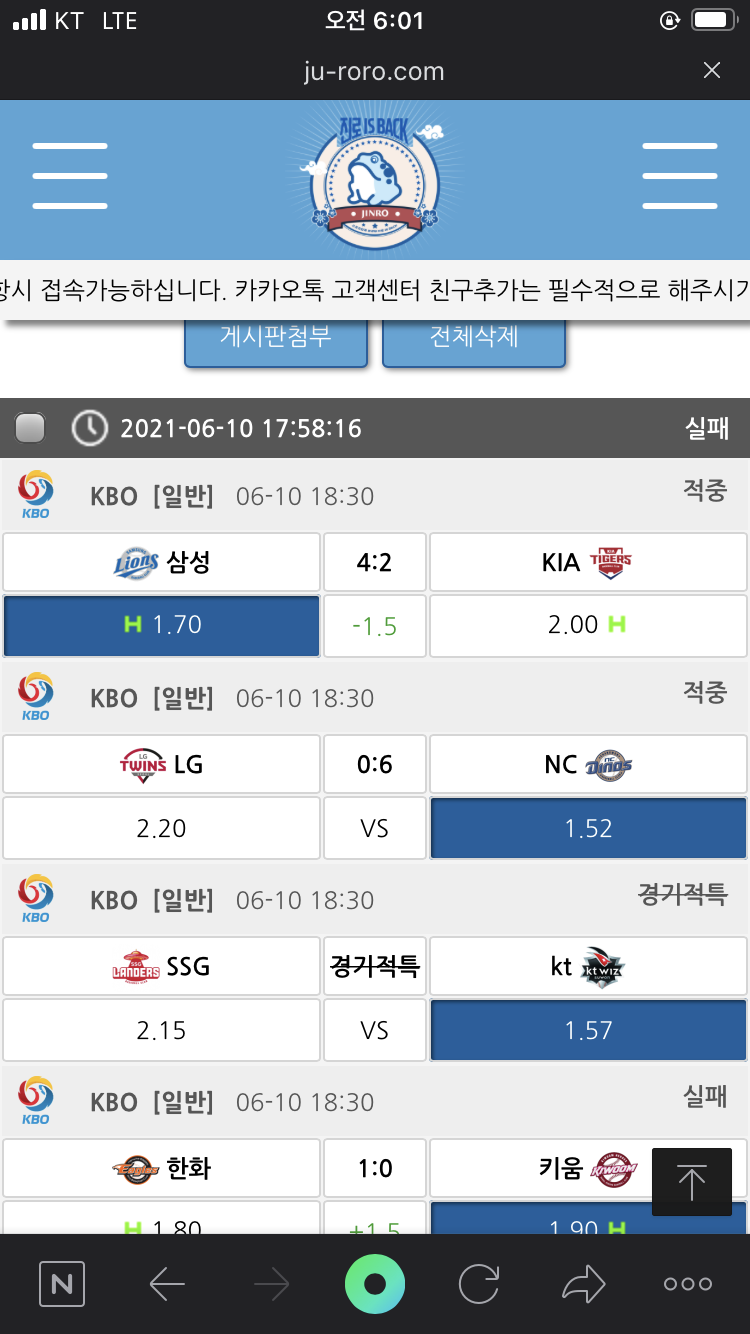Screen dimensions: 750x1334
Task: Go back to the previous page
Action: tap(167, 1284)
